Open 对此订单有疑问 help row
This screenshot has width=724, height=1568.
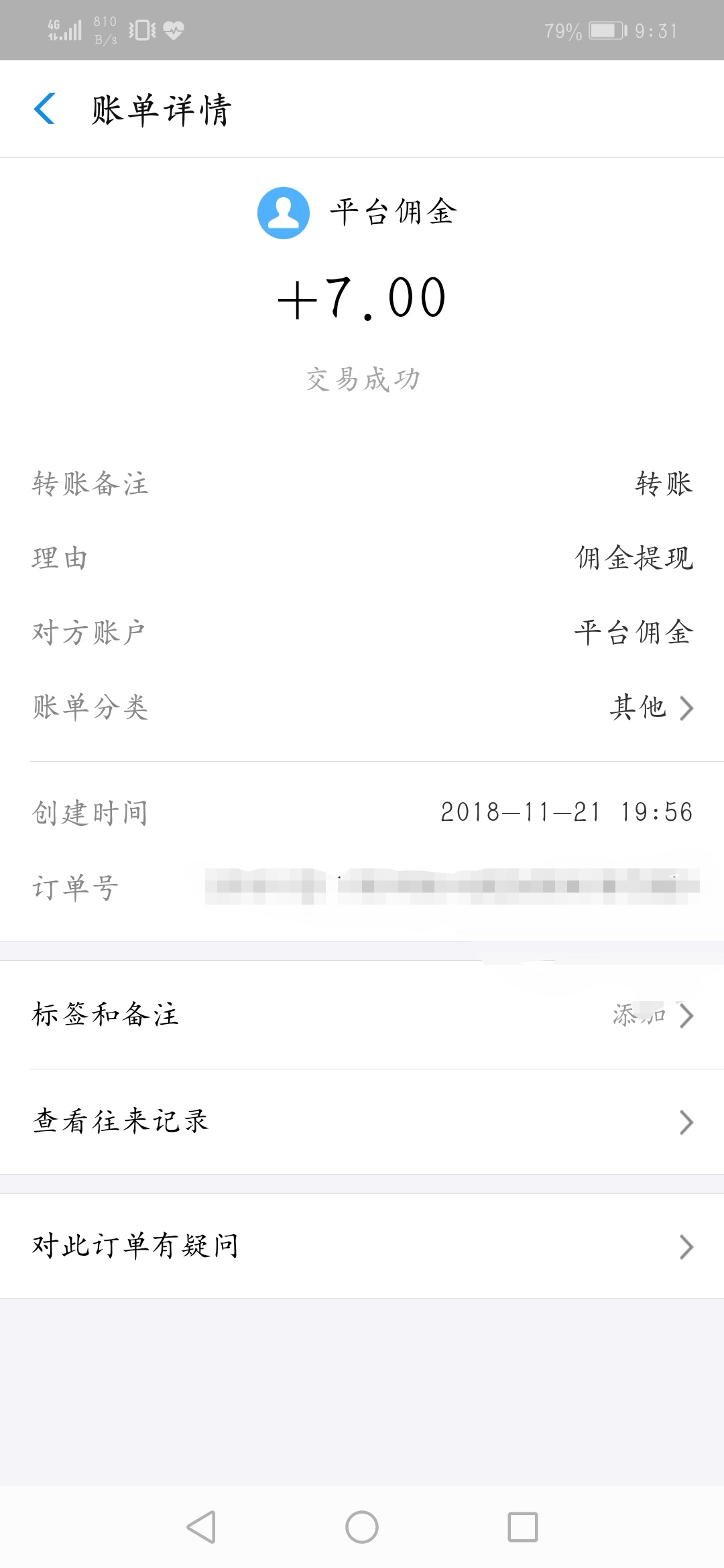(x=362, y=1246)
